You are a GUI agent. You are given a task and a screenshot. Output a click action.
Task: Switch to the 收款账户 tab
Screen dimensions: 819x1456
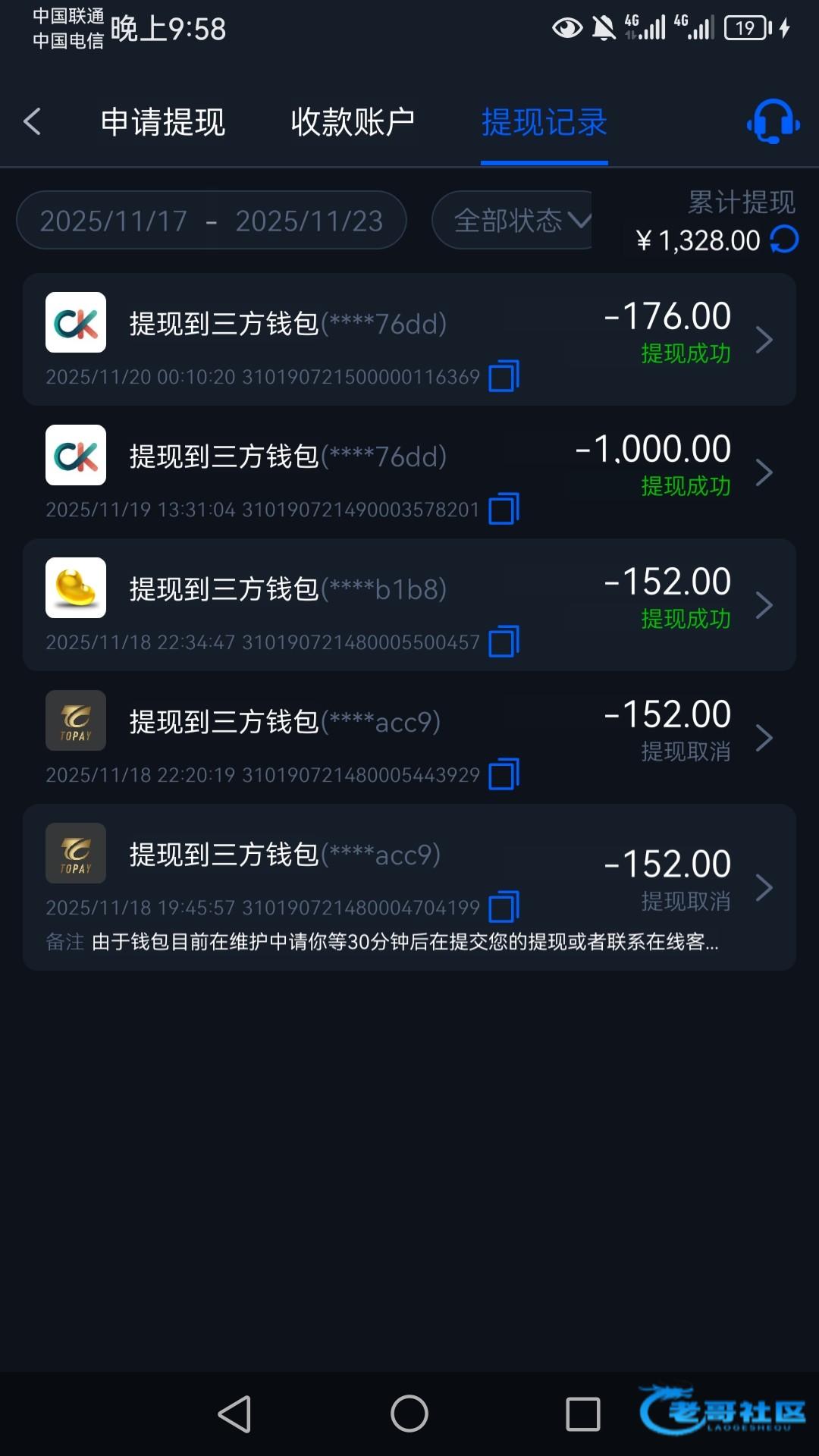[353, 122]
